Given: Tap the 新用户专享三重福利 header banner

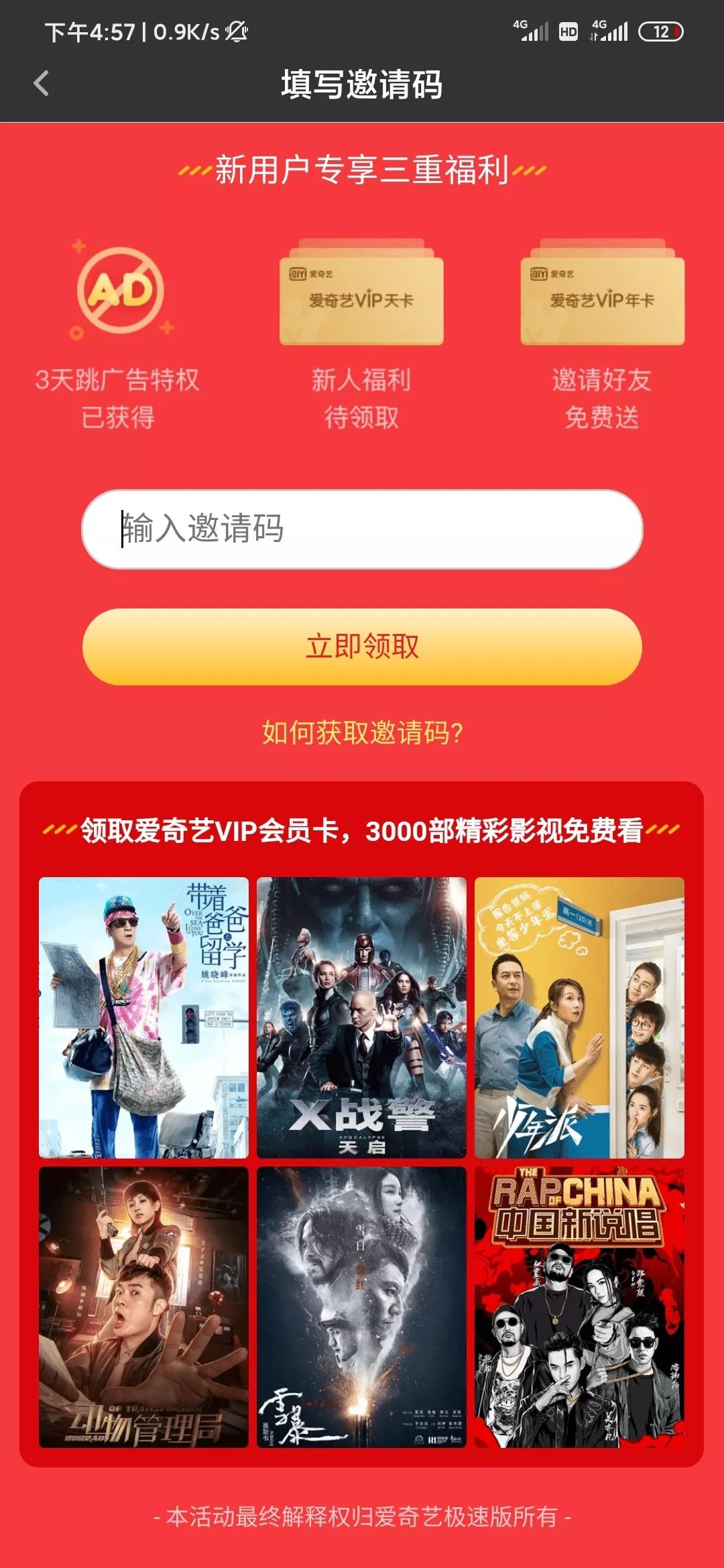Looking at the screenshot, I should (362, 170).
